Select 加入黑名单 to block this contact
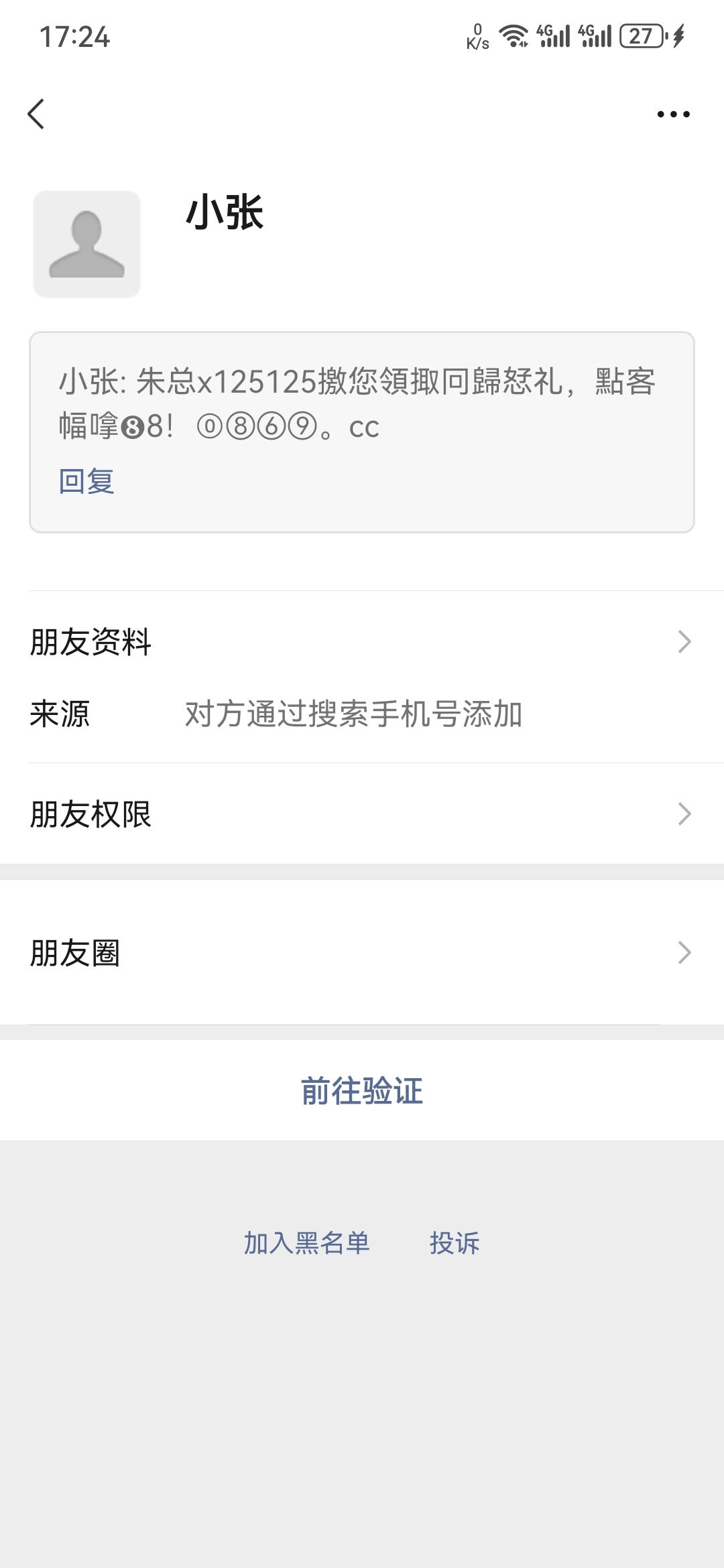The height and width of the screenshot is (1568, 724). (306, 1243)
